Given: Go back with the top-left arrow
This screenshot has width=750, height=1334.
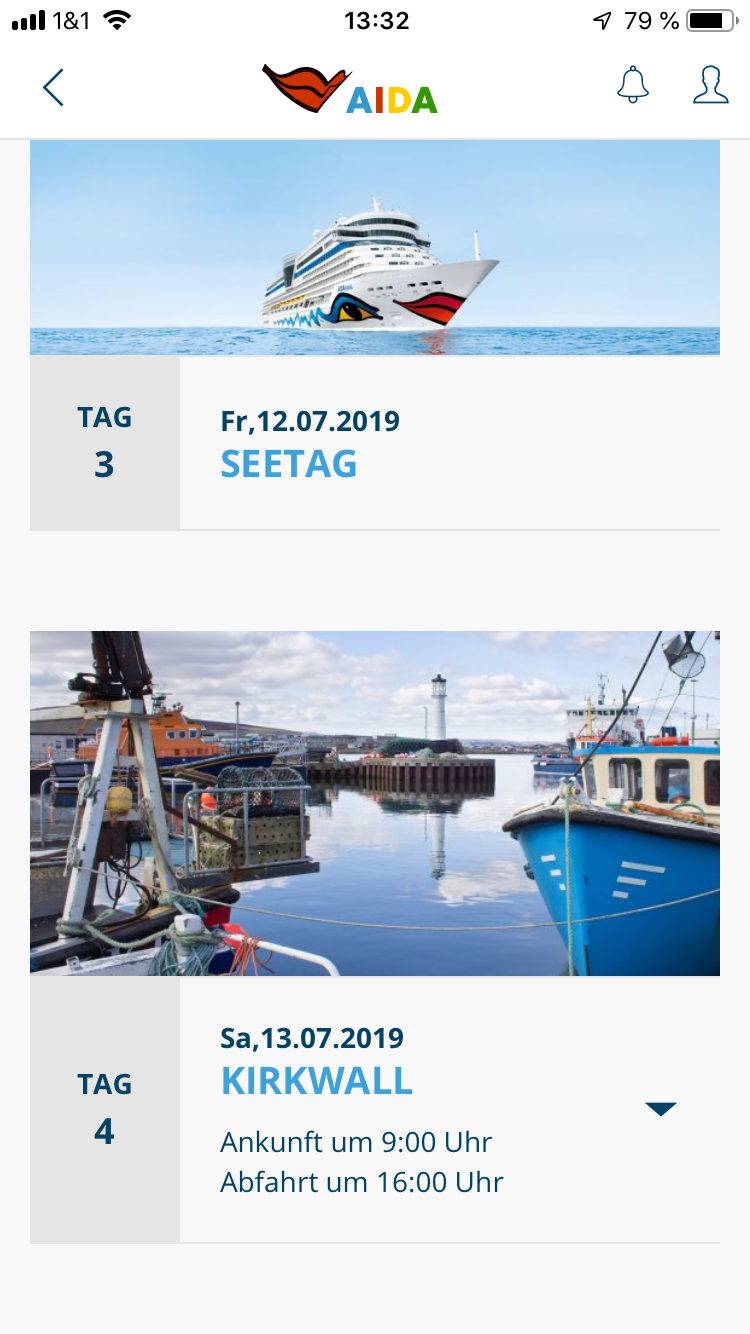Looking at the screenshot, I should pyautogui.click(x=53, y=87).
